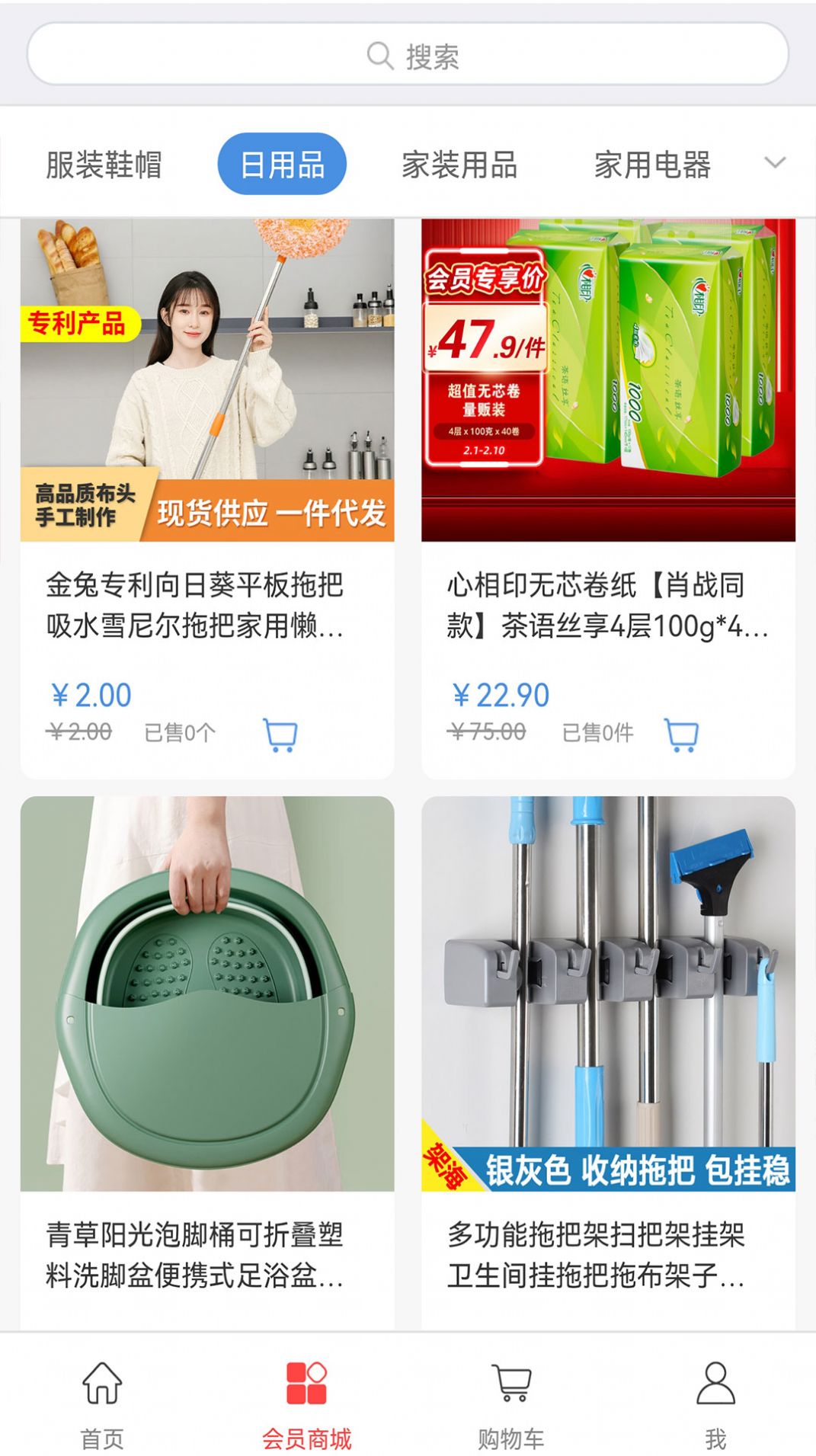
Task: Switch to the 家用电器 category tab
Action: [x=654, y=163]
